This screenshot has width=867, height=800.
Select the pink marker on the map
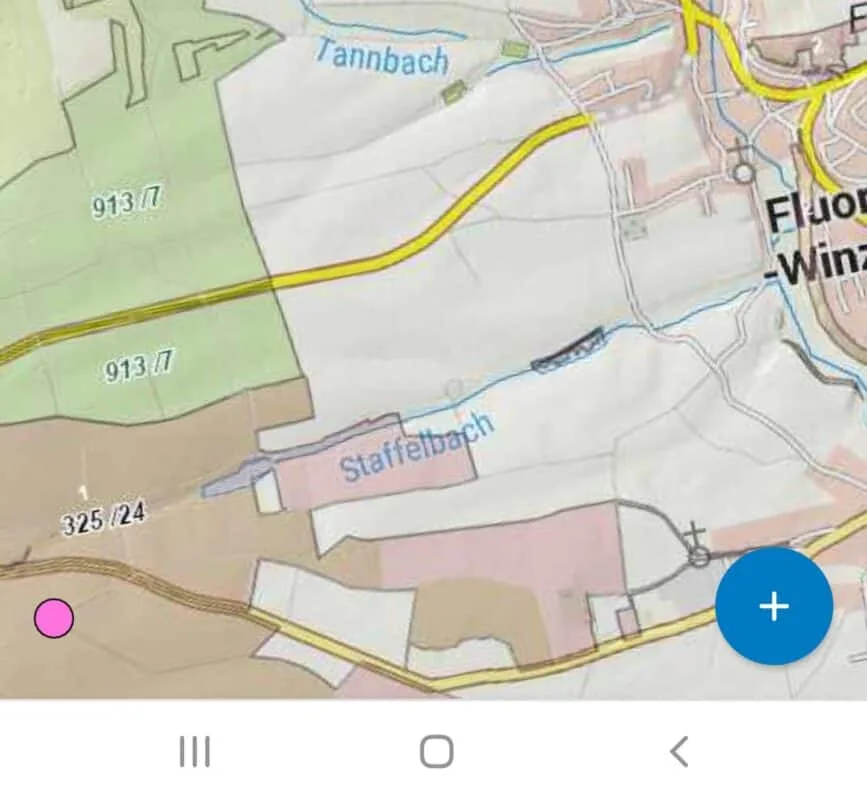[54, 619]
